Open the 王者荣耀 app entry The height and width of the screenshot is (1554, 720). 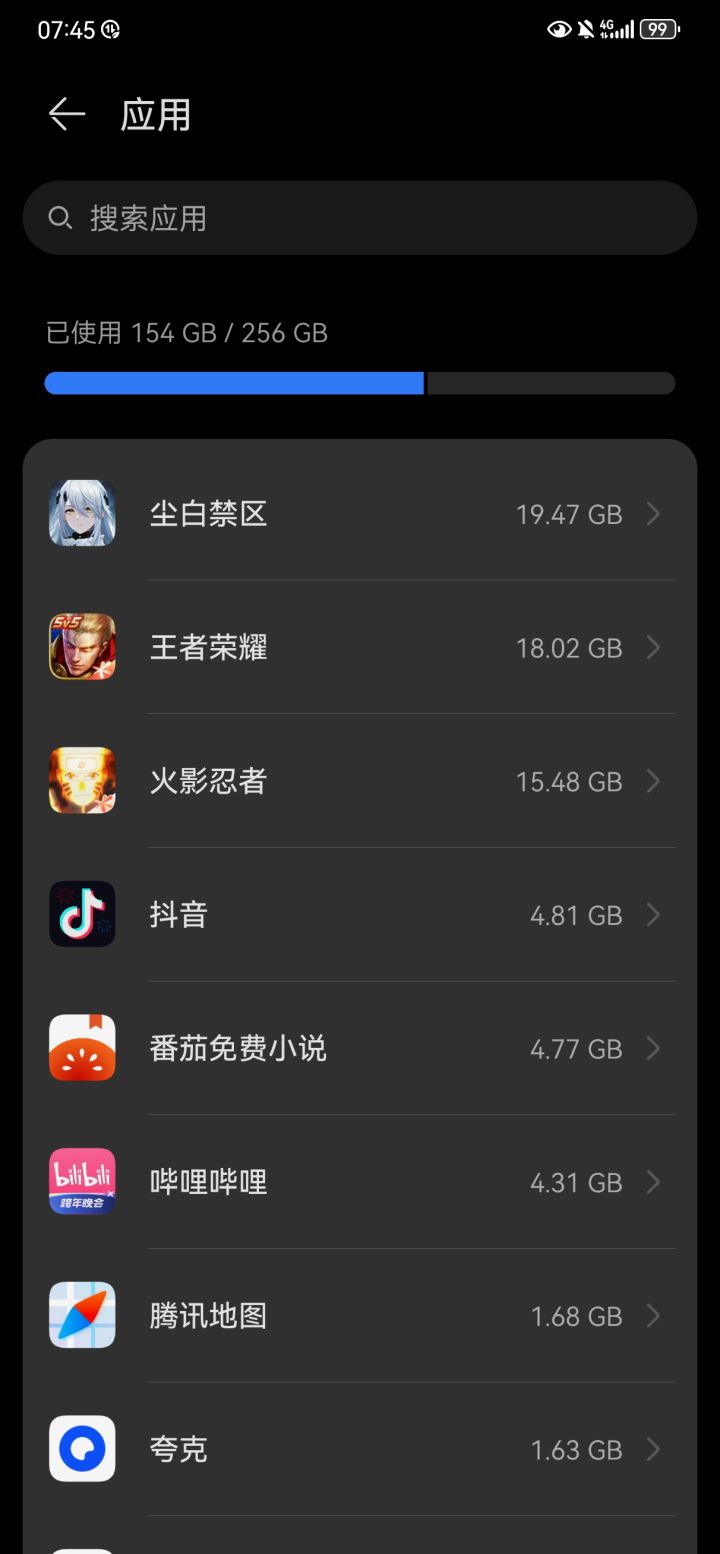[360, 648]
